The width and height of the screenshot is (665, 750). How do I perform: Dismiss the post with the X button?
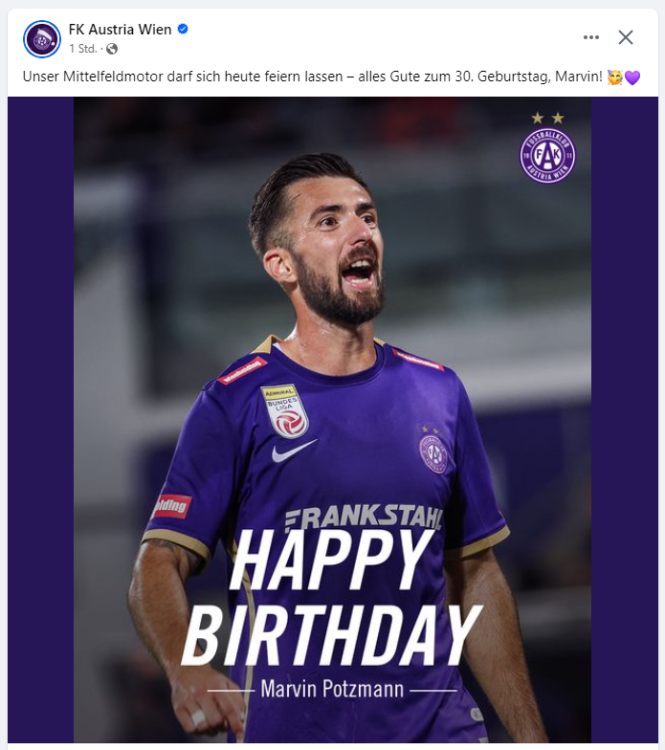626,37
